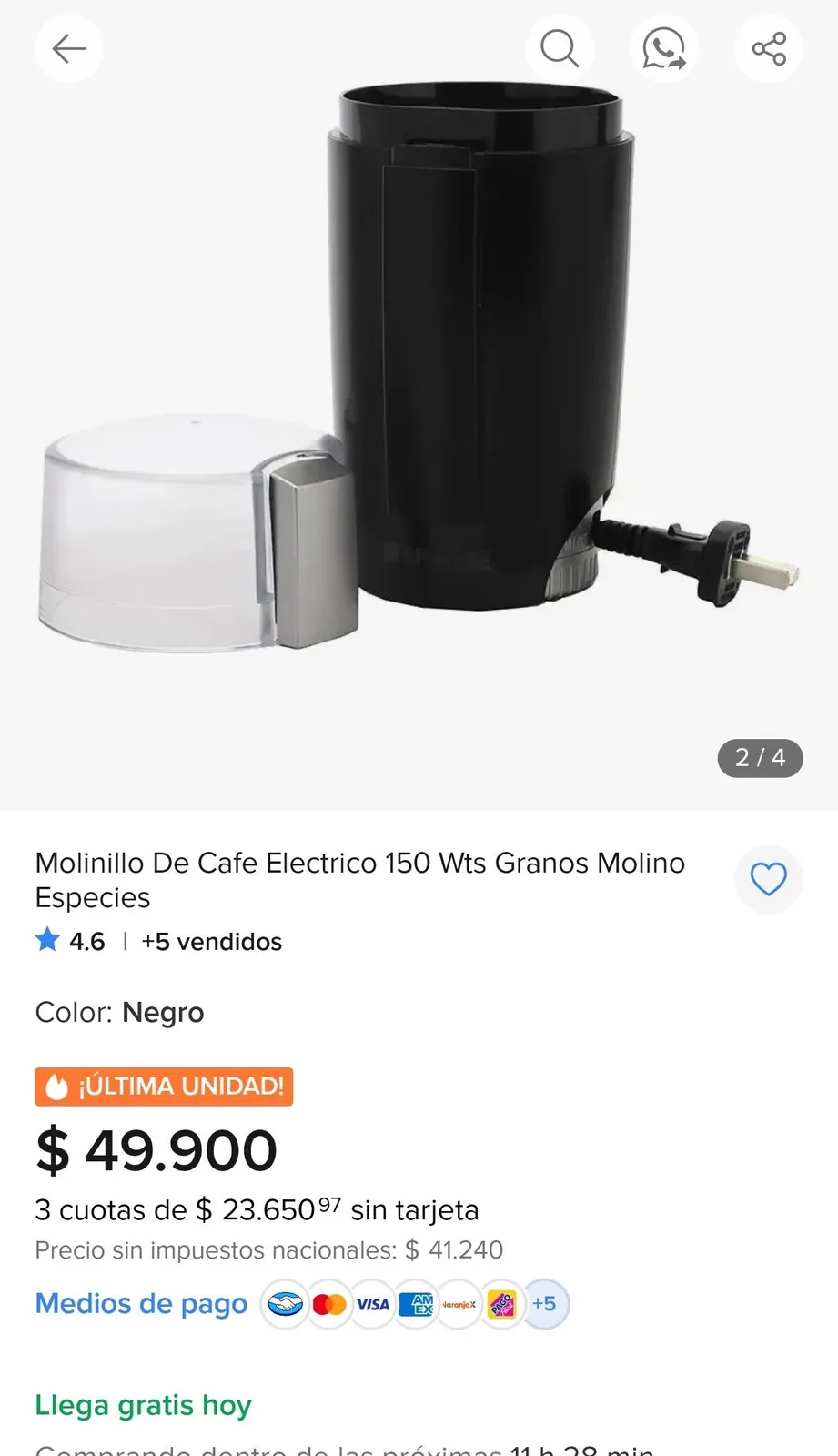This screenshot has width=838, height=1456.
Task: Open the search magnifier icon
Action: click(560, 48)
